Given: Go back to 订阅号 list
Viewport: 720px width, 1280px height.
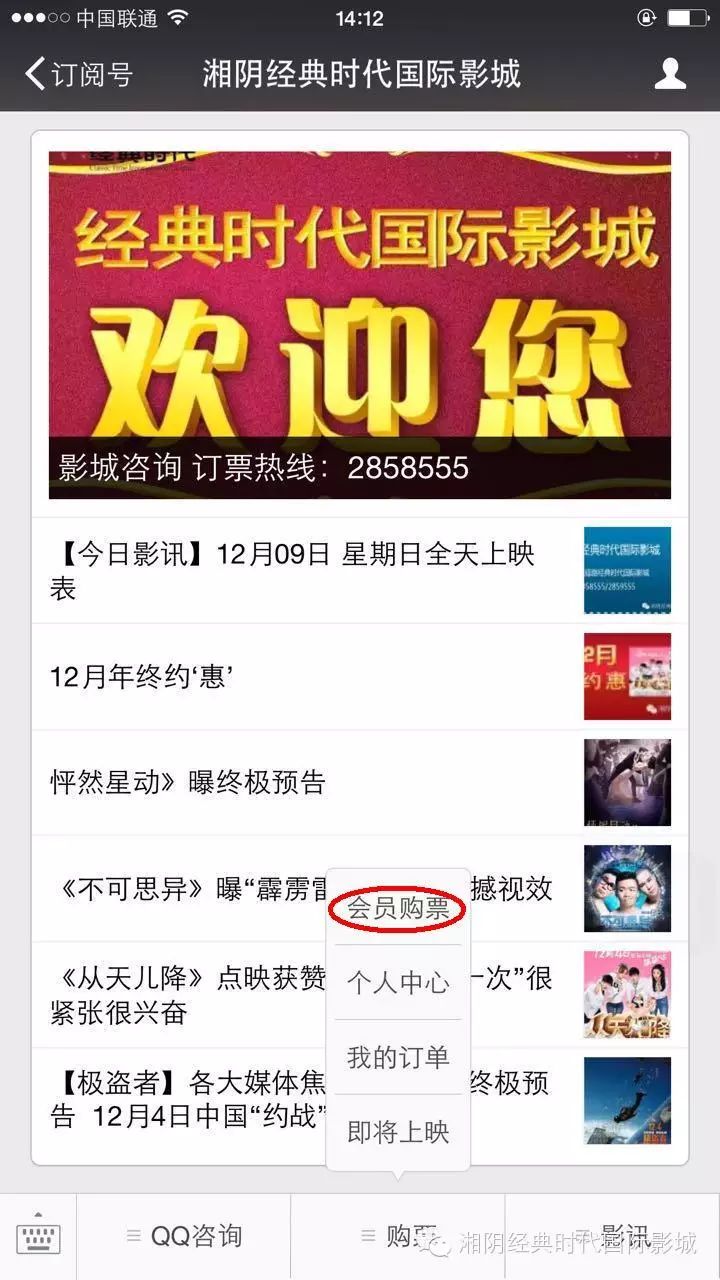Looking at the screenshot, I should [78, 74].
